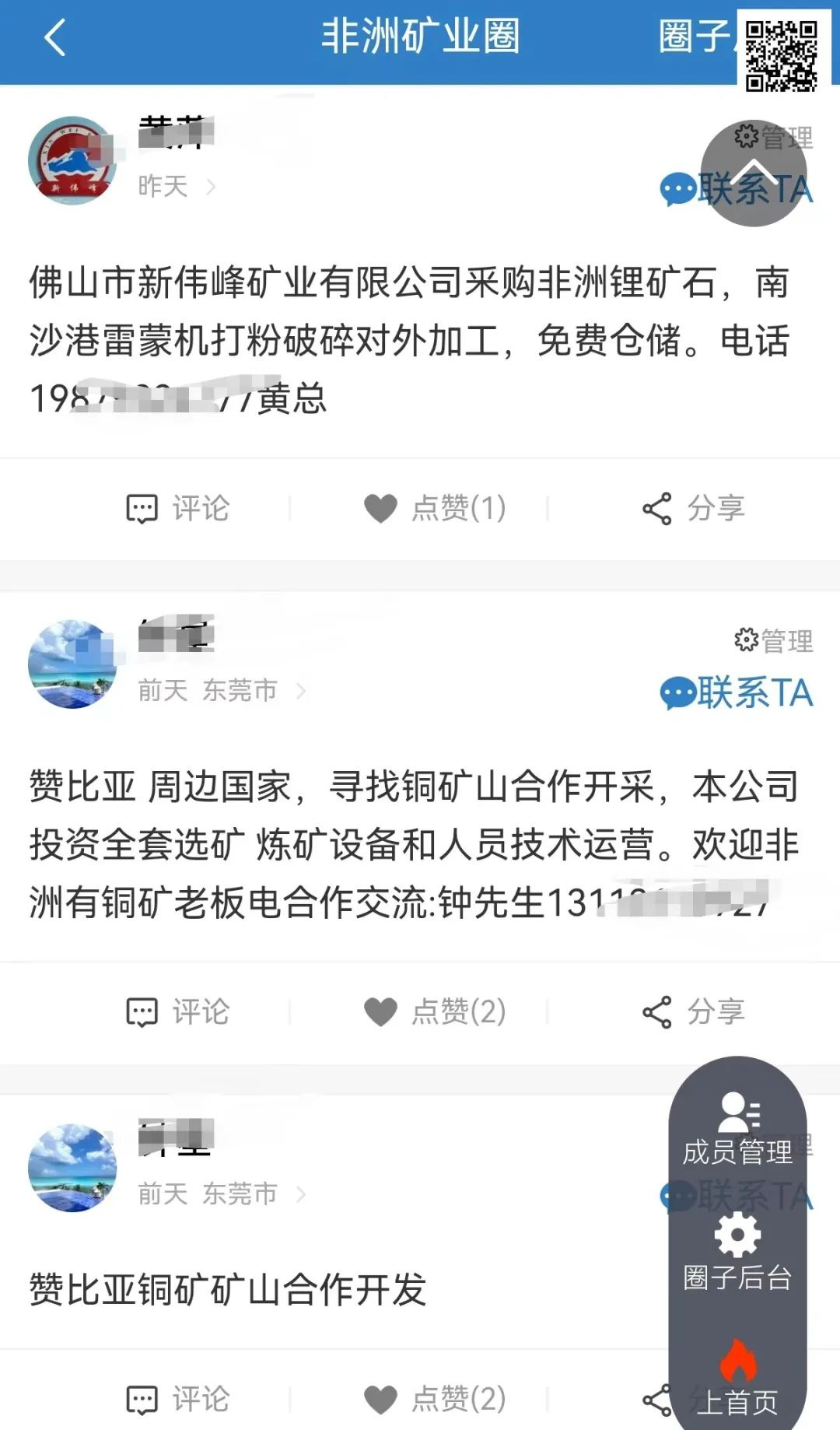Open the avatar of the 佛山市新伟峰矿业 poster
840x1430 pixels.
(72, 161)
